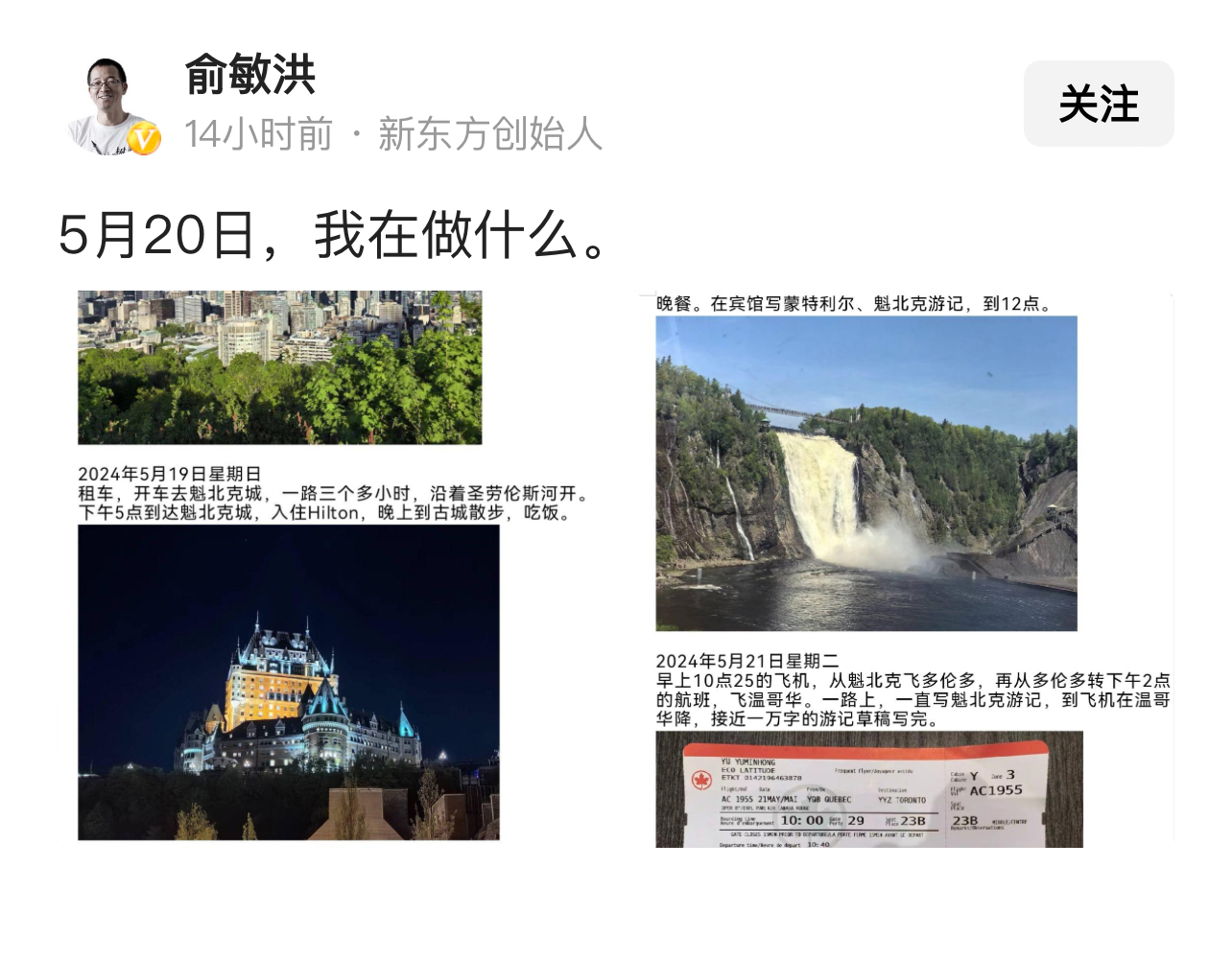
Task: Tap the author name 俞敏洪
Action: click(249, 75)
